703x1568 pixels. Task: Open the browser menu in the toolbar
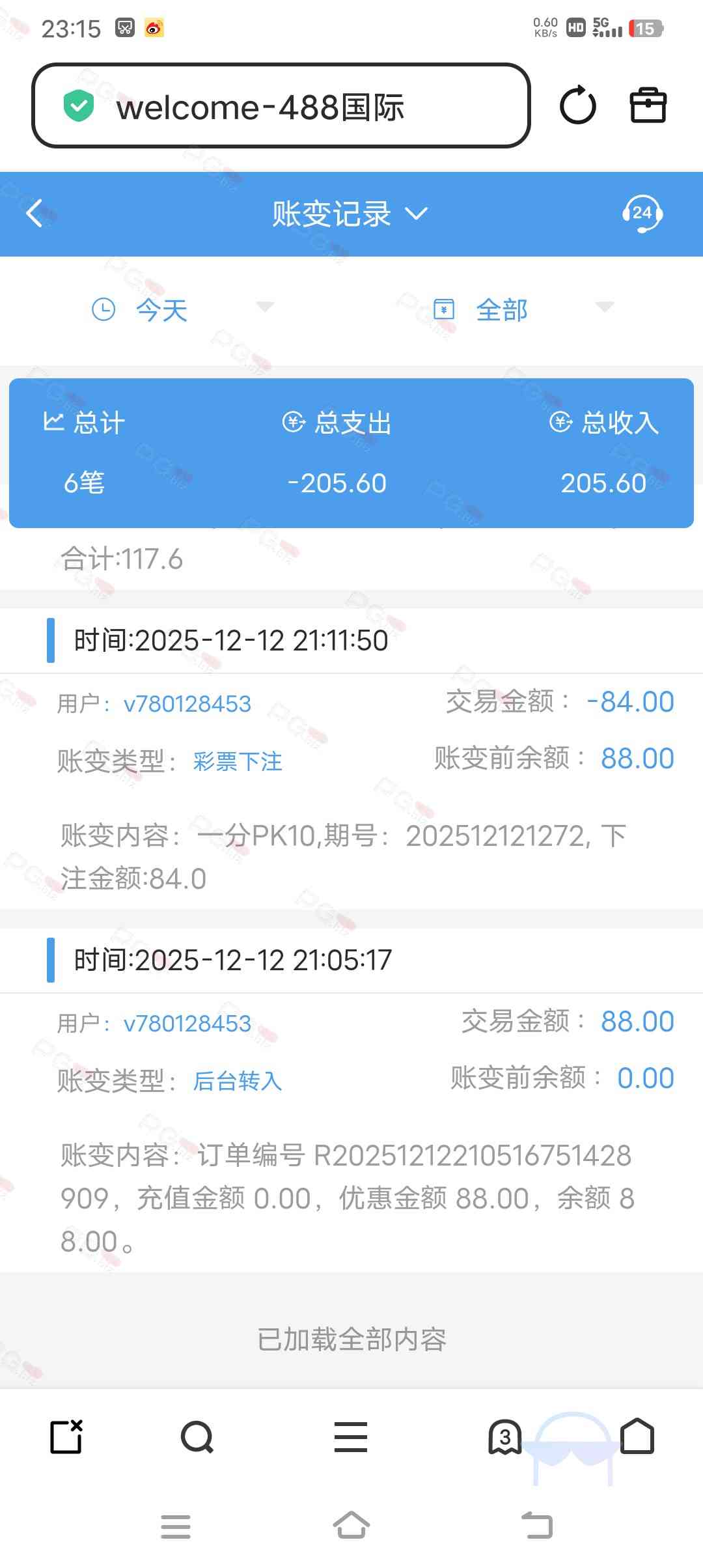pos(351,1436)
